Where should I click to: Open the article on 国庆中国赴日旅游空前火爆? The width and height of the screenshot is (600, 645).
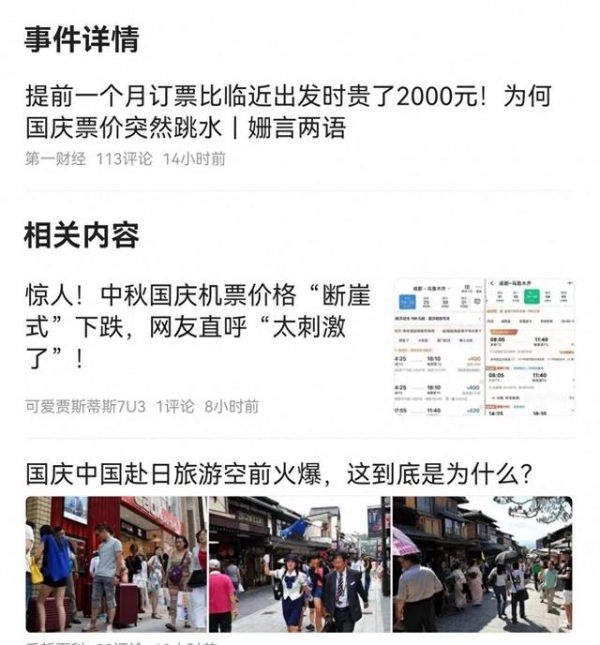[279, 473]
